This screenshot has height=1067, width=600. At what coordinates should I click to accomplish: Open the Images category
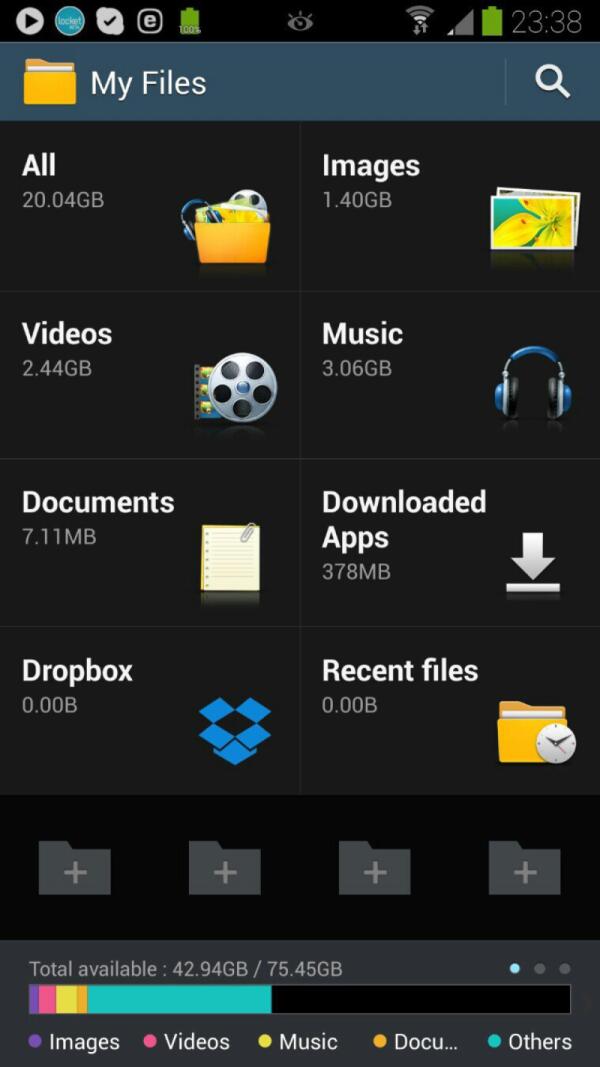450,207
